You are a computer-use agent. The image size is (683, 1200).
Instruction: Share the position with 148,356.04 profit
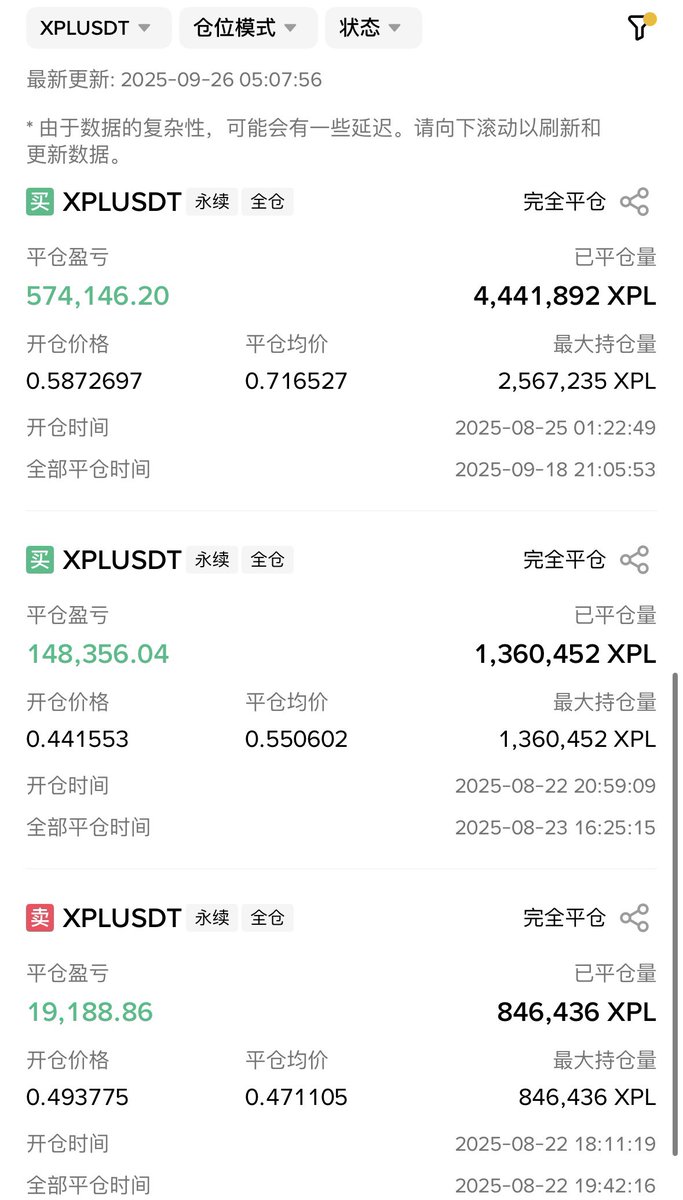(x=635, y=560)
